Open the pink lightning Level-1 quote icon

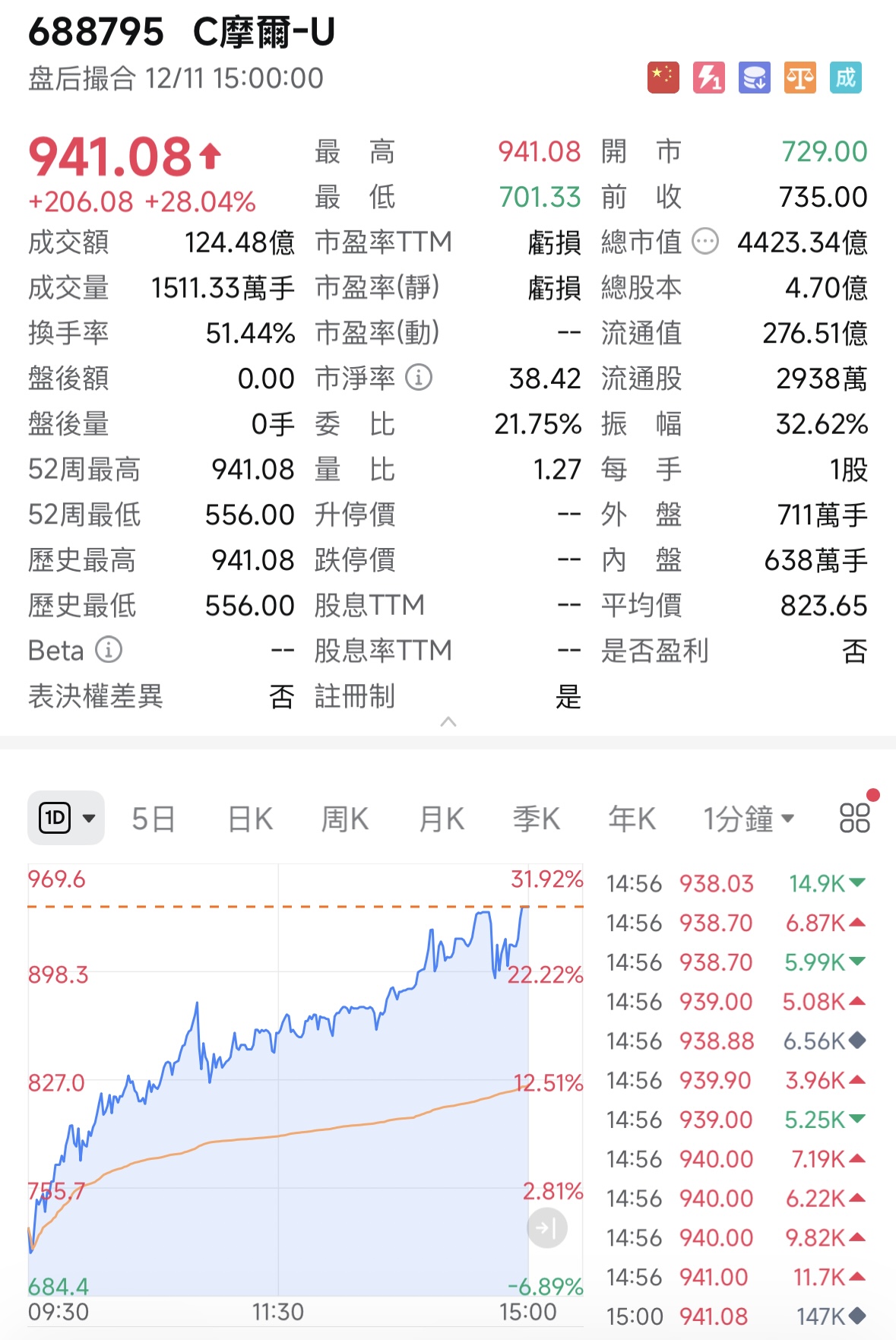(708, 77)
